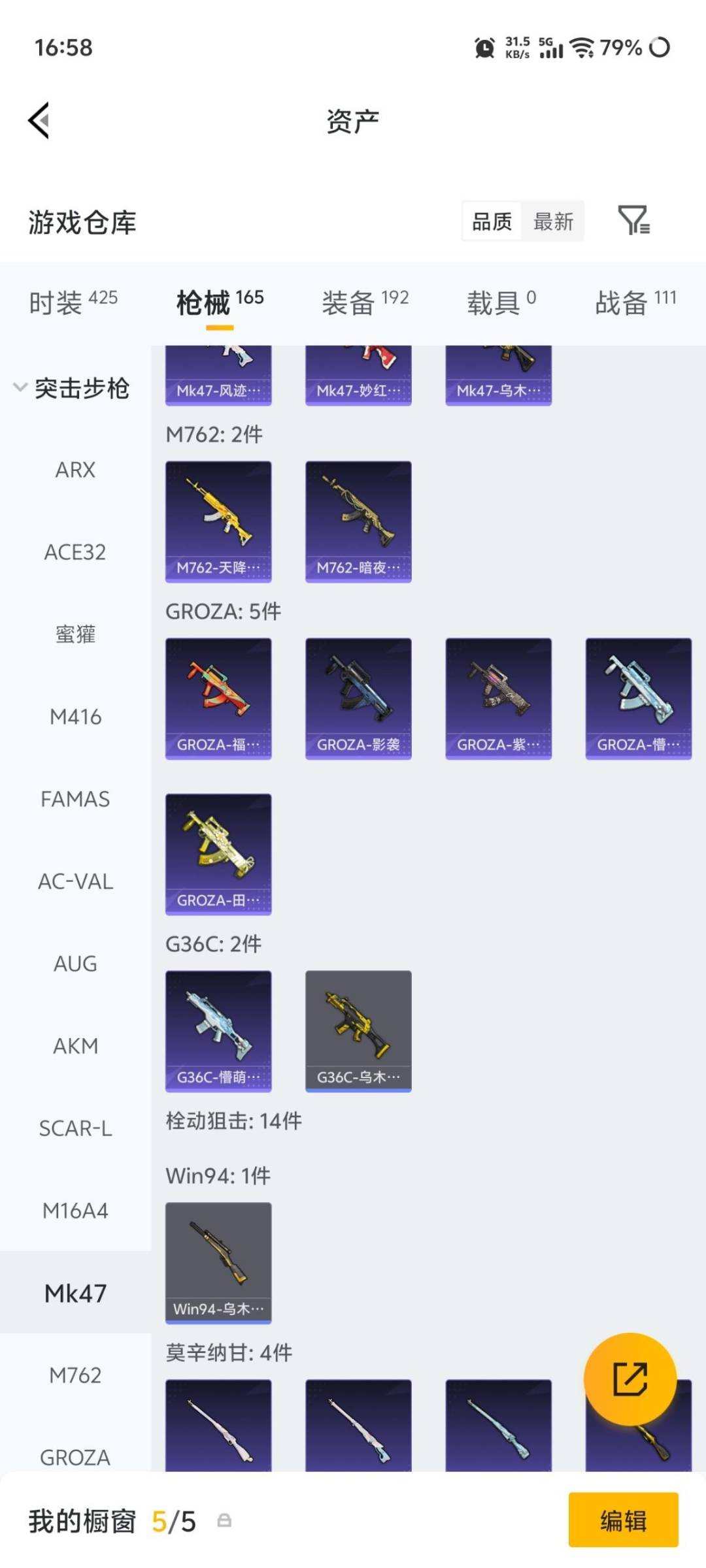Switch to the 装备 tab
The image size is (706, 1568).
(x=365, y=302)
